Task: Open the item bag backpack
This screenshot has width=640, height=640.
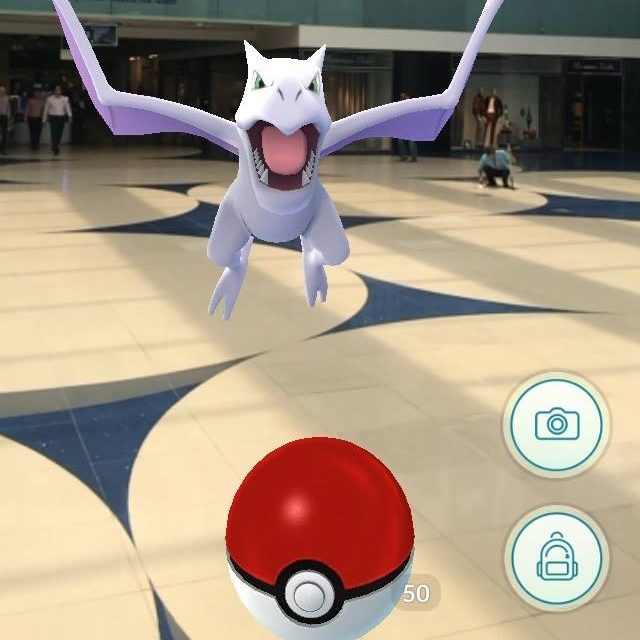Action: point(556,556)
